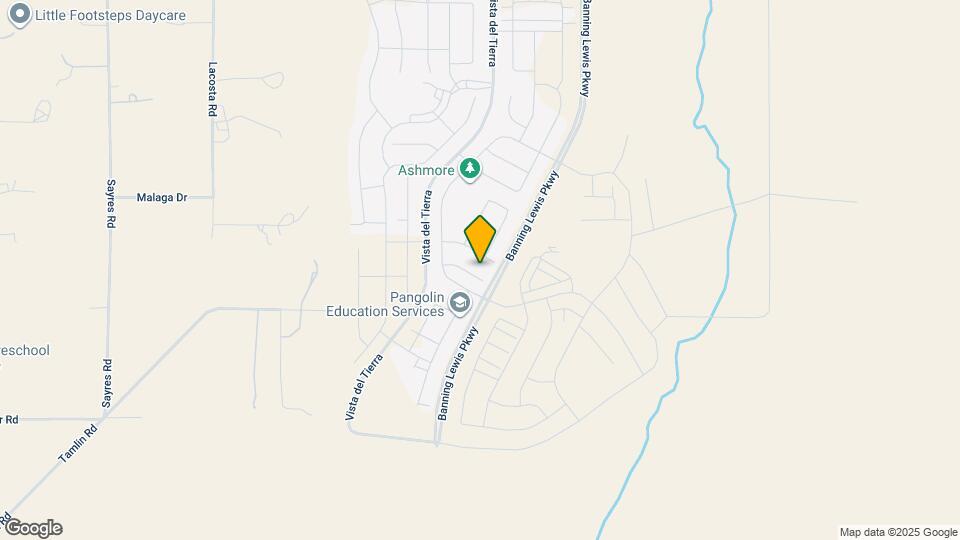960x540 pixels.
Task: Select the Pangolin Education Services pin
Action: point(460,302)
